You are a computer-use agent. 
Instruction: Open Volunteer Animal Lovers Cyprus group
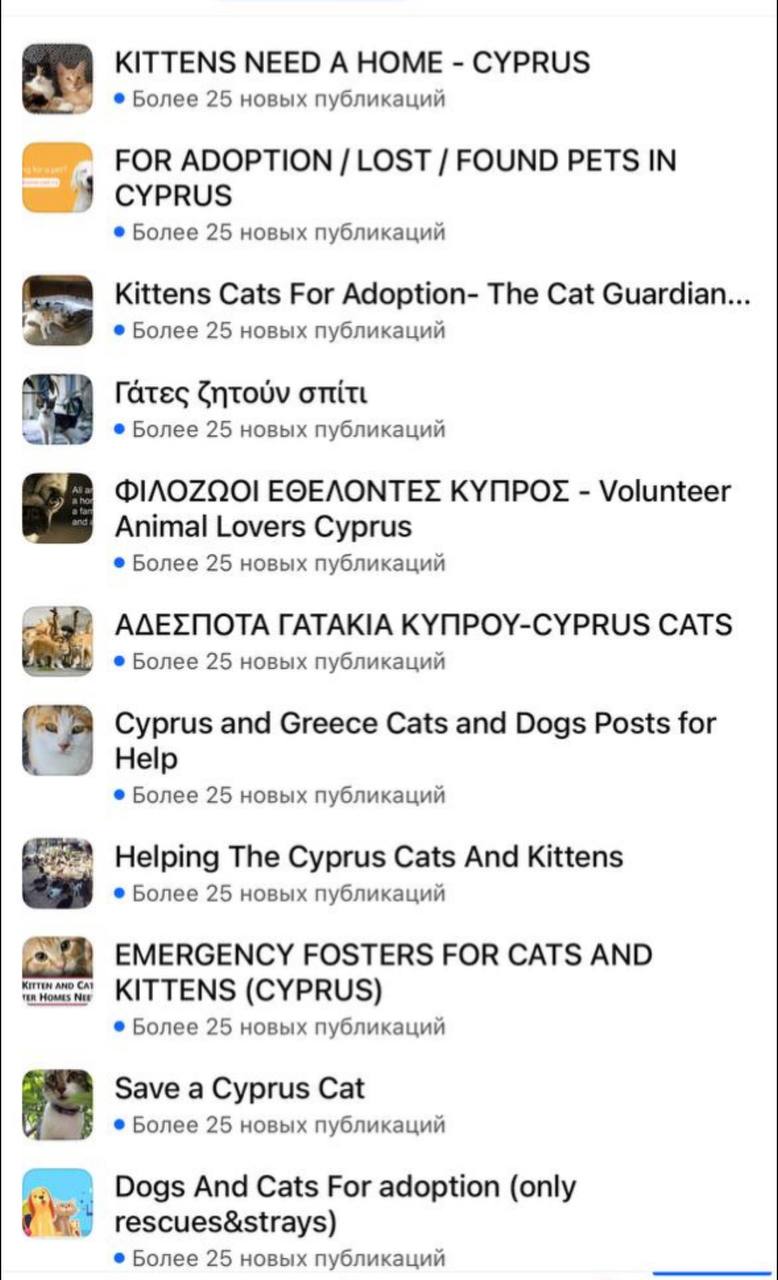422,509
